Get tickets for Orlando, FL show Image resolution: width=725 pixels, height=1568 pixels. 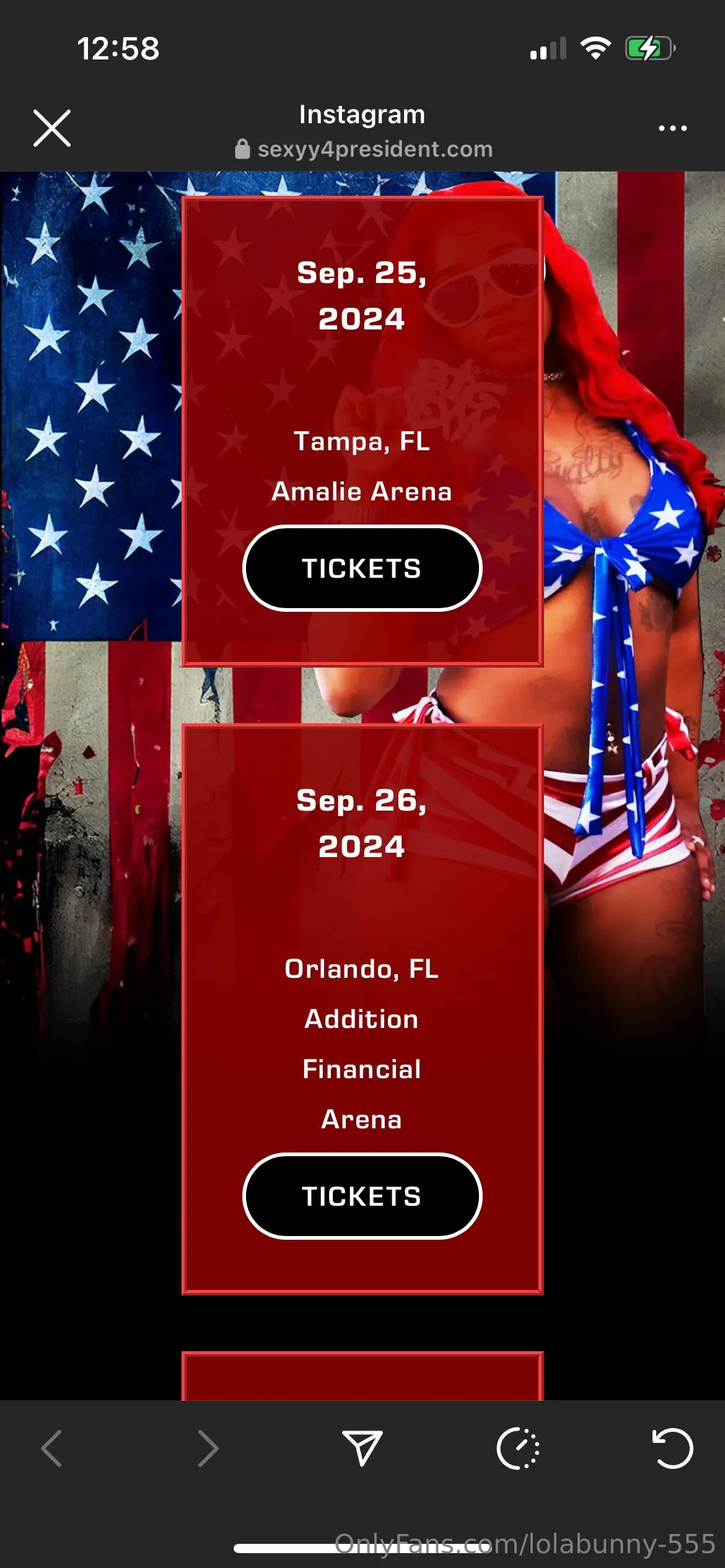tap(362, 1196)
